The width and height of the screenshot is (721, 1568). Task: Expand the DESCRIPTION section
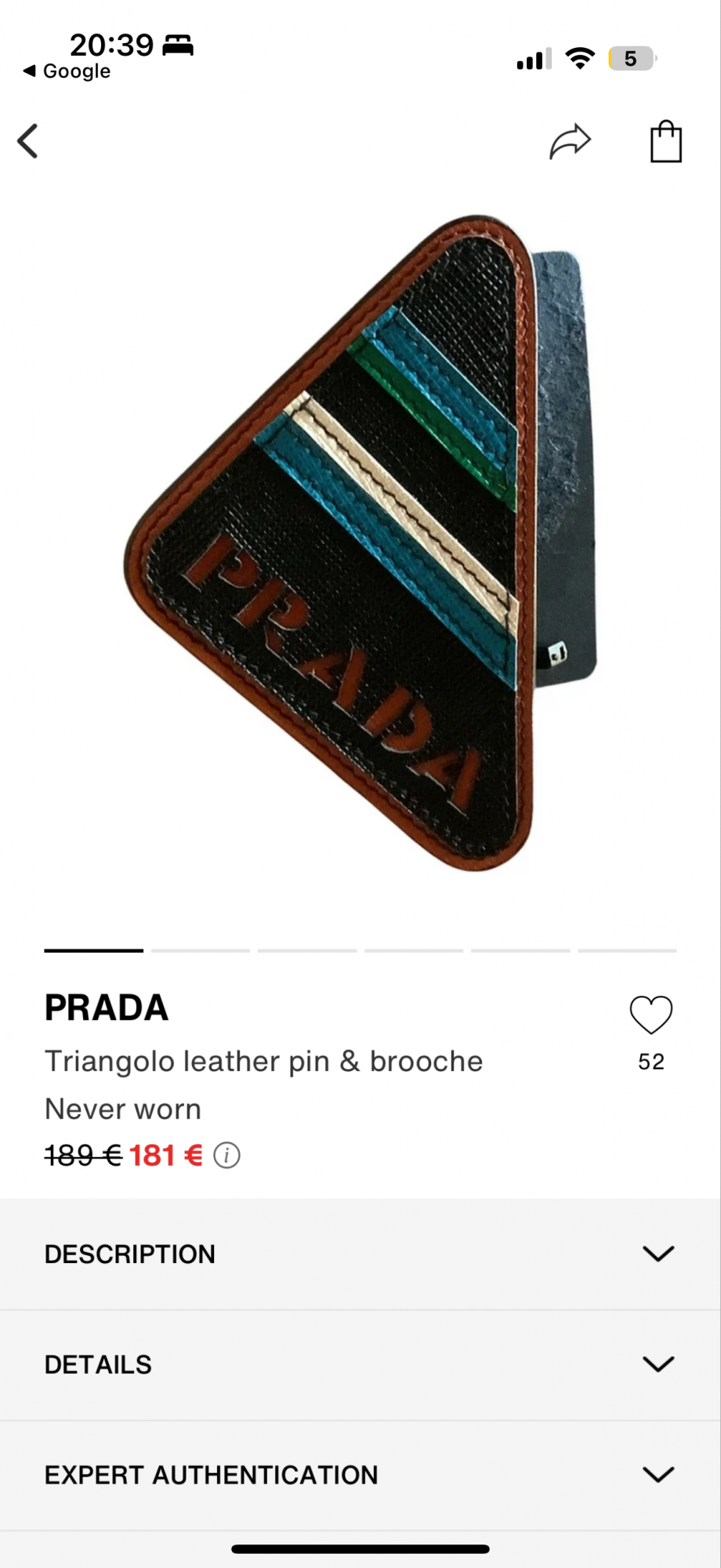click(x=360, y=1254)
